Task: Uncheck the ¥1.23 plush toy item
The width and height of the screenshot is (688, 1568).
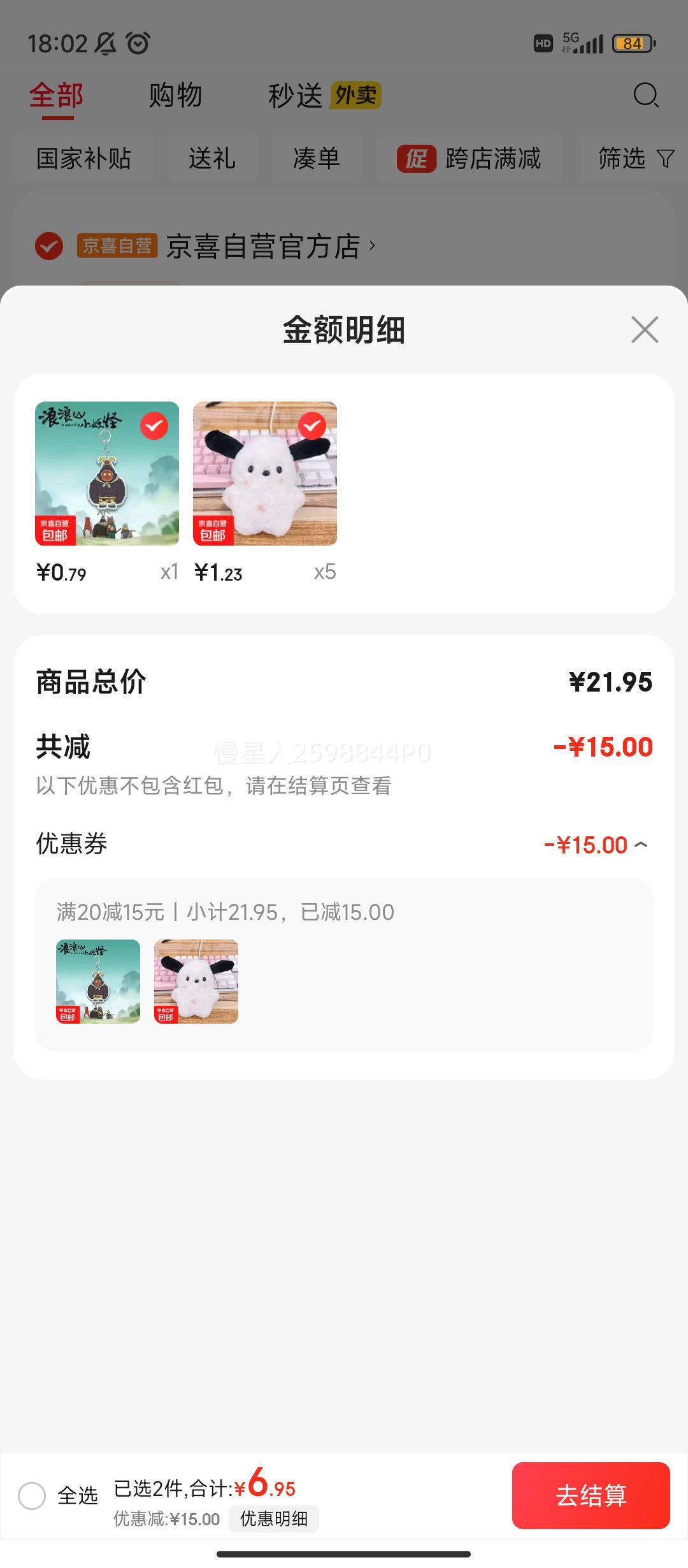Action: point(312,426)
